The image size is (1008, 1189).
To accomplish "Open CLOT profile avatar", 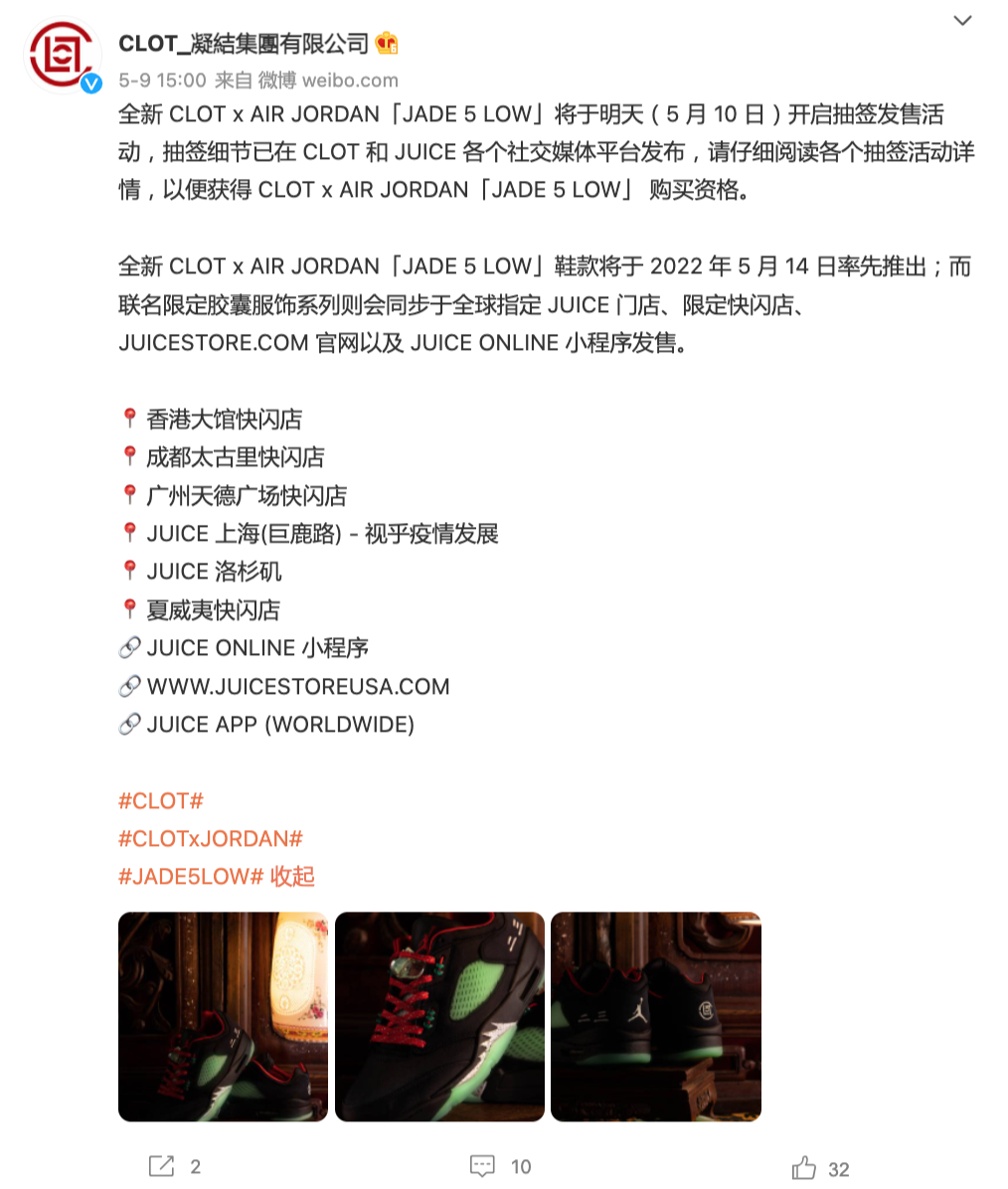I will click(x=64, y=55).
